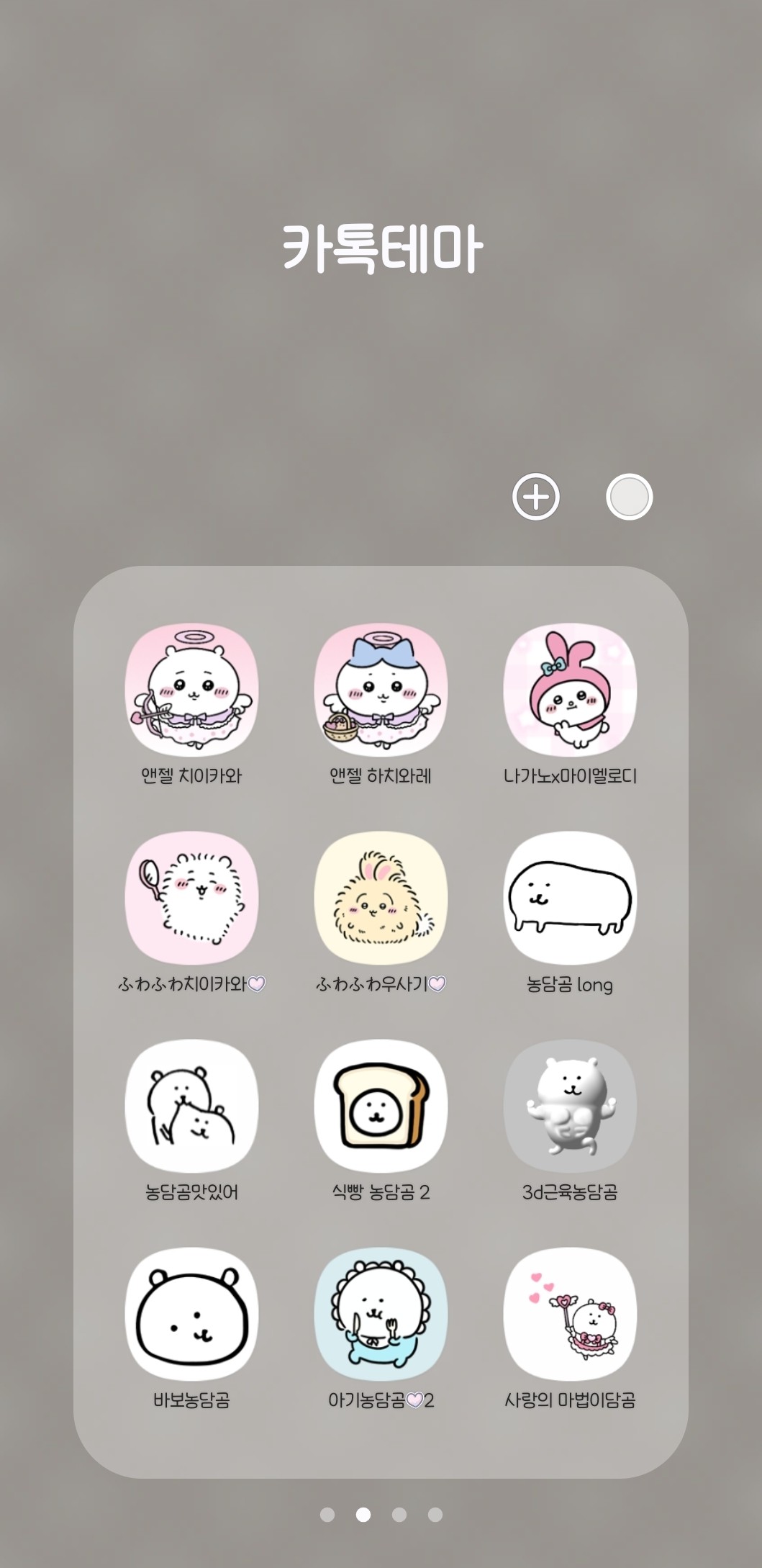
Task: Open the 아기농담곰♡2 theme app
Action: point(381,1314)
